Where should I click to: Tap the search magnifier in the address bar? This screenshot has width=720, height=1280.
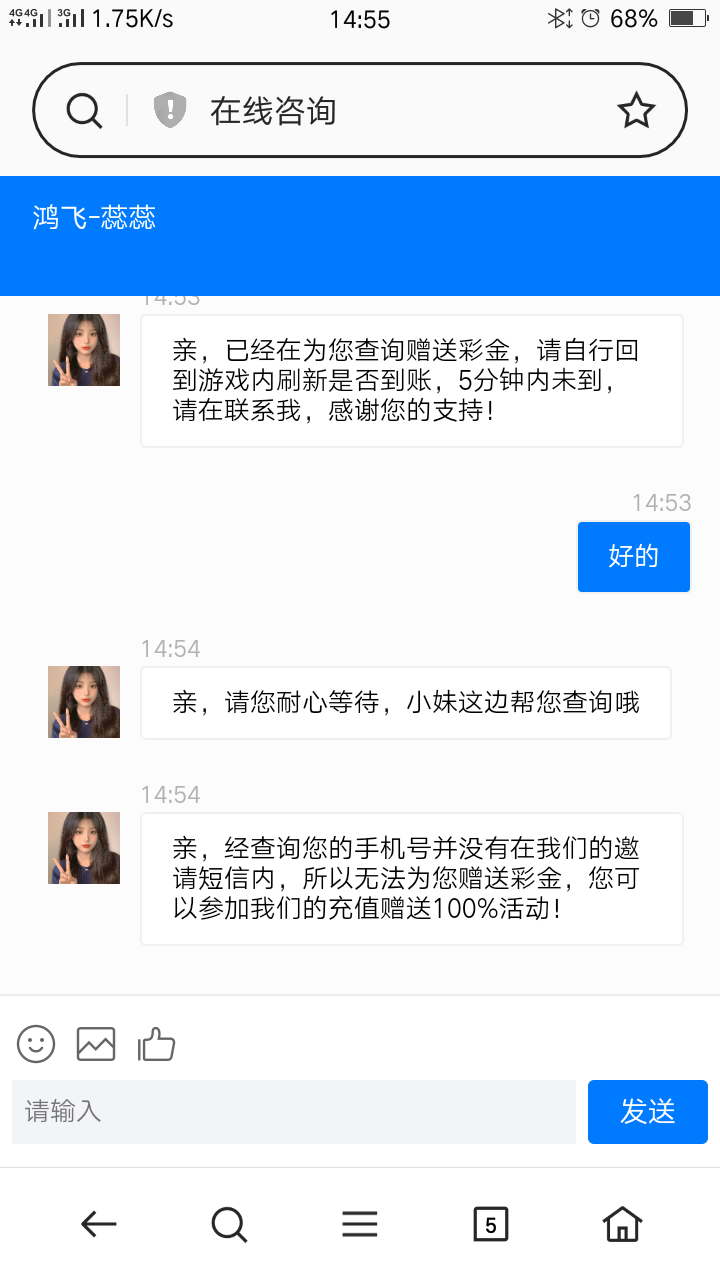click(x=85, y=110)
